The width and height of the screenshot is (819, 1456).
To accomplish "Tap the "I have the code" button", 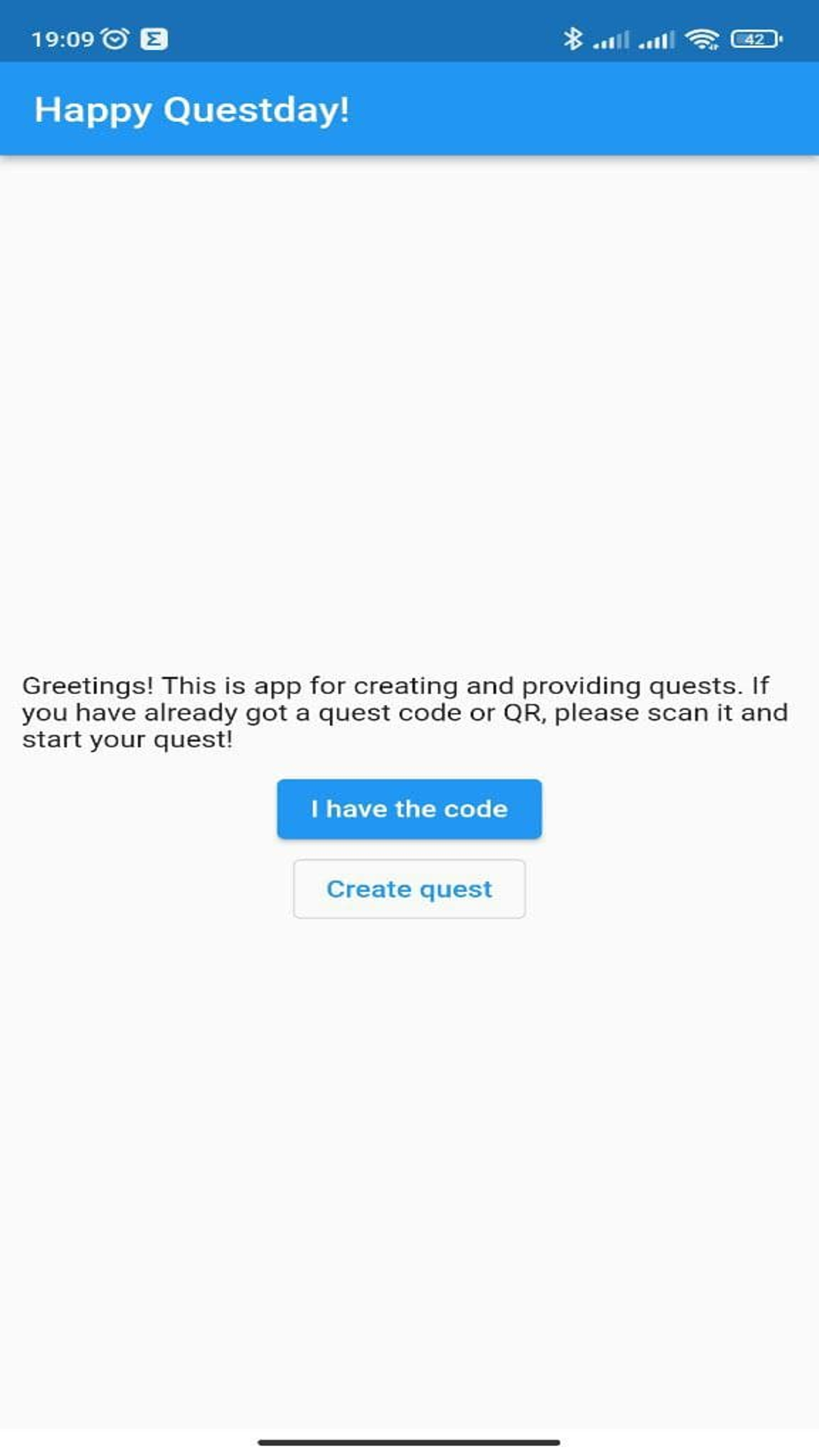I will pyautogui.click(x=409, y=808).
